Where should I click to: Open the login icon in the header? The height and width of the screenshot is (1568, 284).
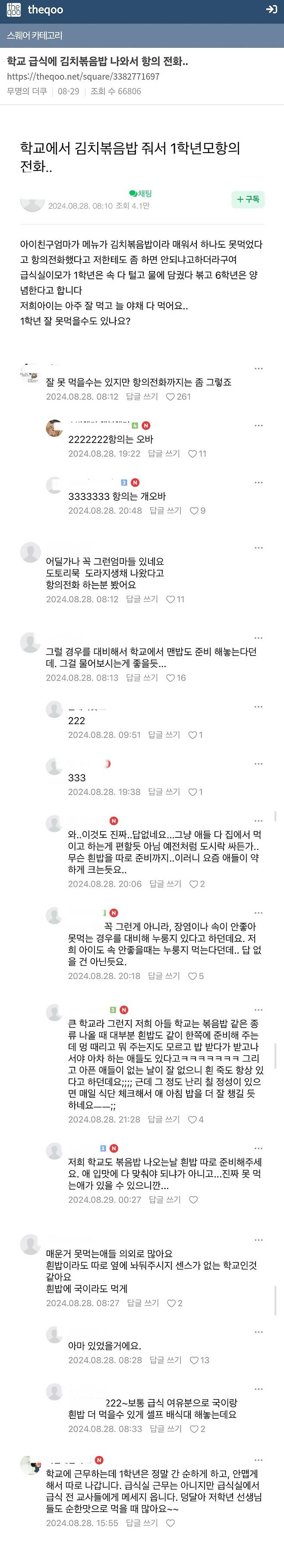coord(271,10)
